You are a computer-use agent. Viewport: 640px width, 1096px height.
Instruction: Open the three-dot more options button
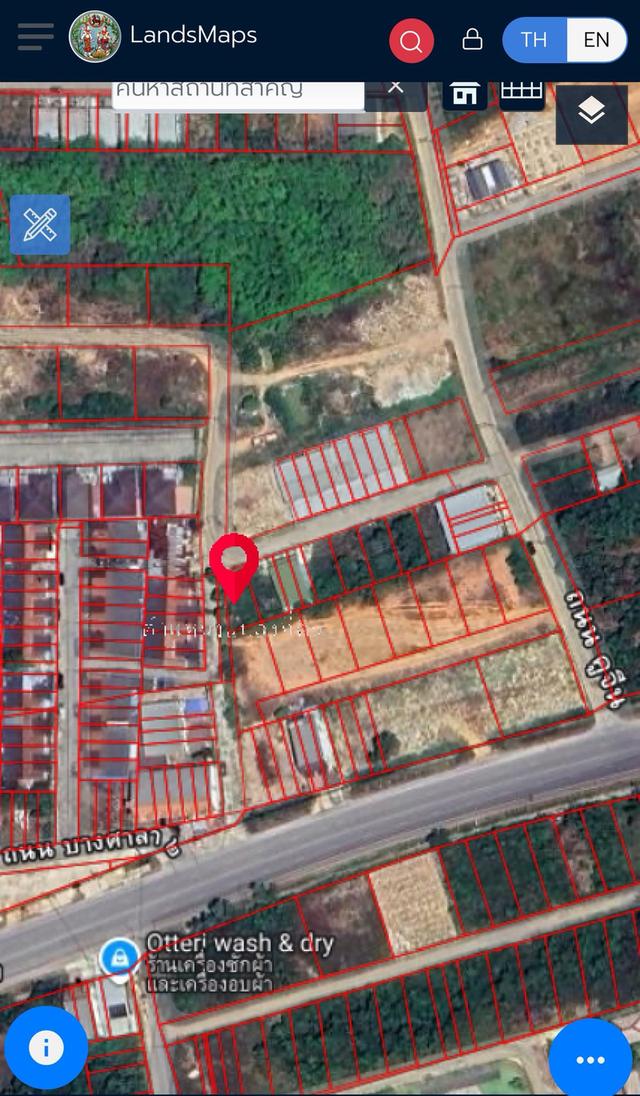pos(590,1058)
